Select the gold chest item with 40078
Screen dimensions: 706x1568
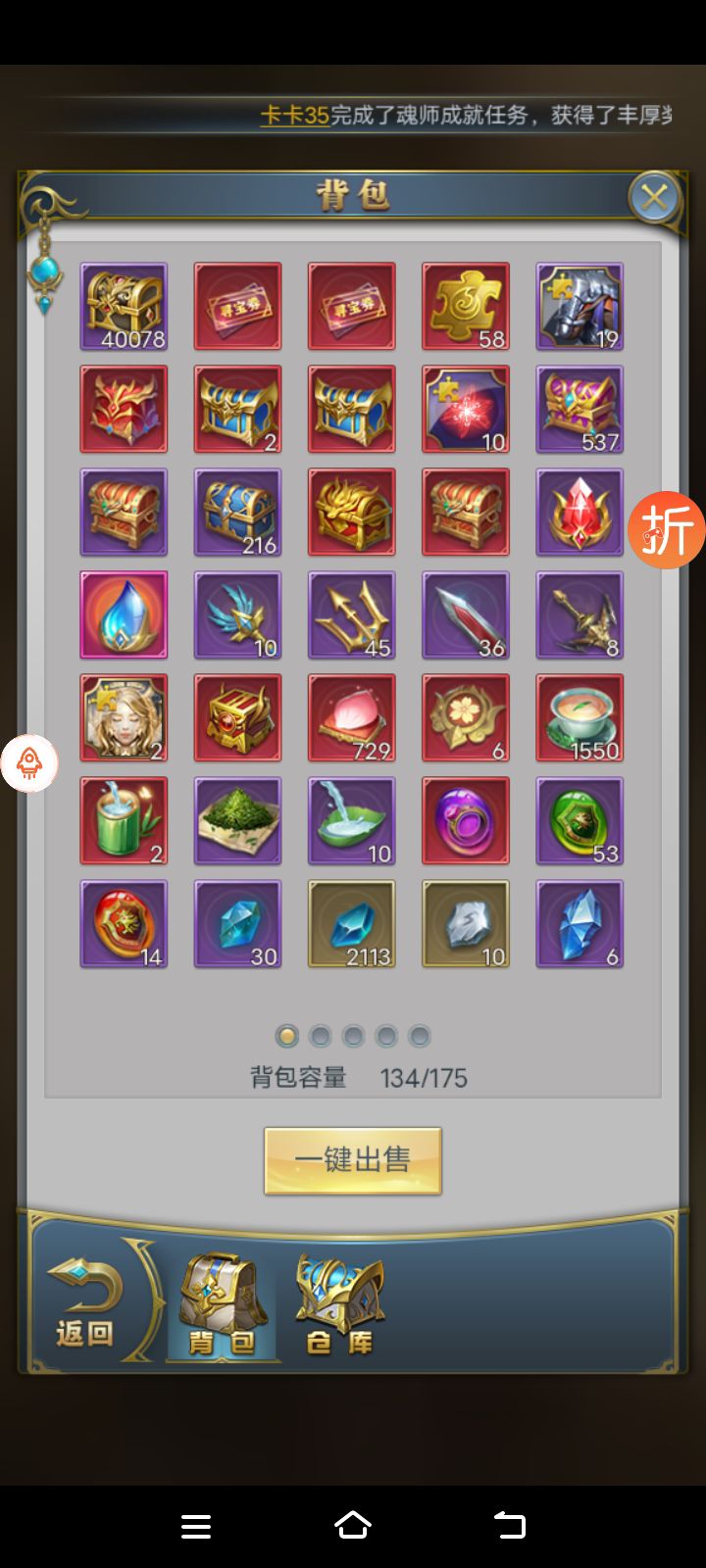pos(124,307)
